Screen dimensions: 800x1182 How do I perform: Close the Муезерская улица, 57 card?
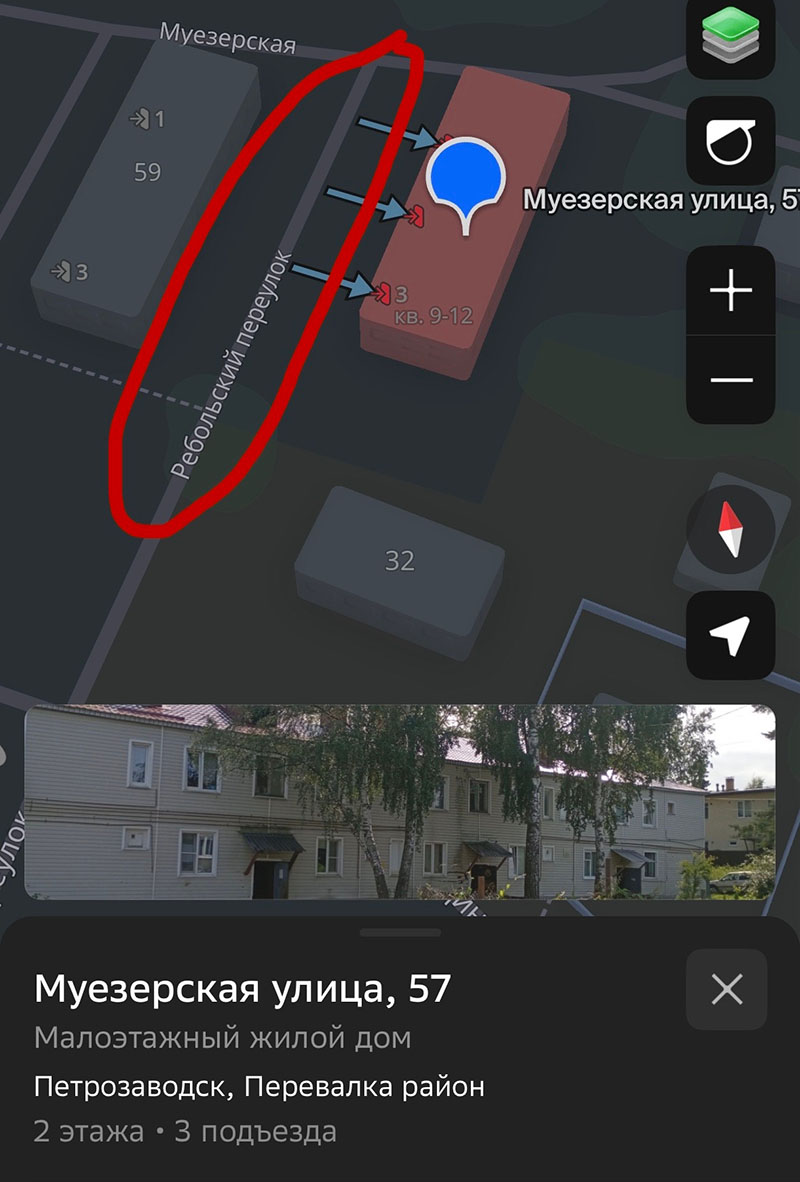(727, 990)
